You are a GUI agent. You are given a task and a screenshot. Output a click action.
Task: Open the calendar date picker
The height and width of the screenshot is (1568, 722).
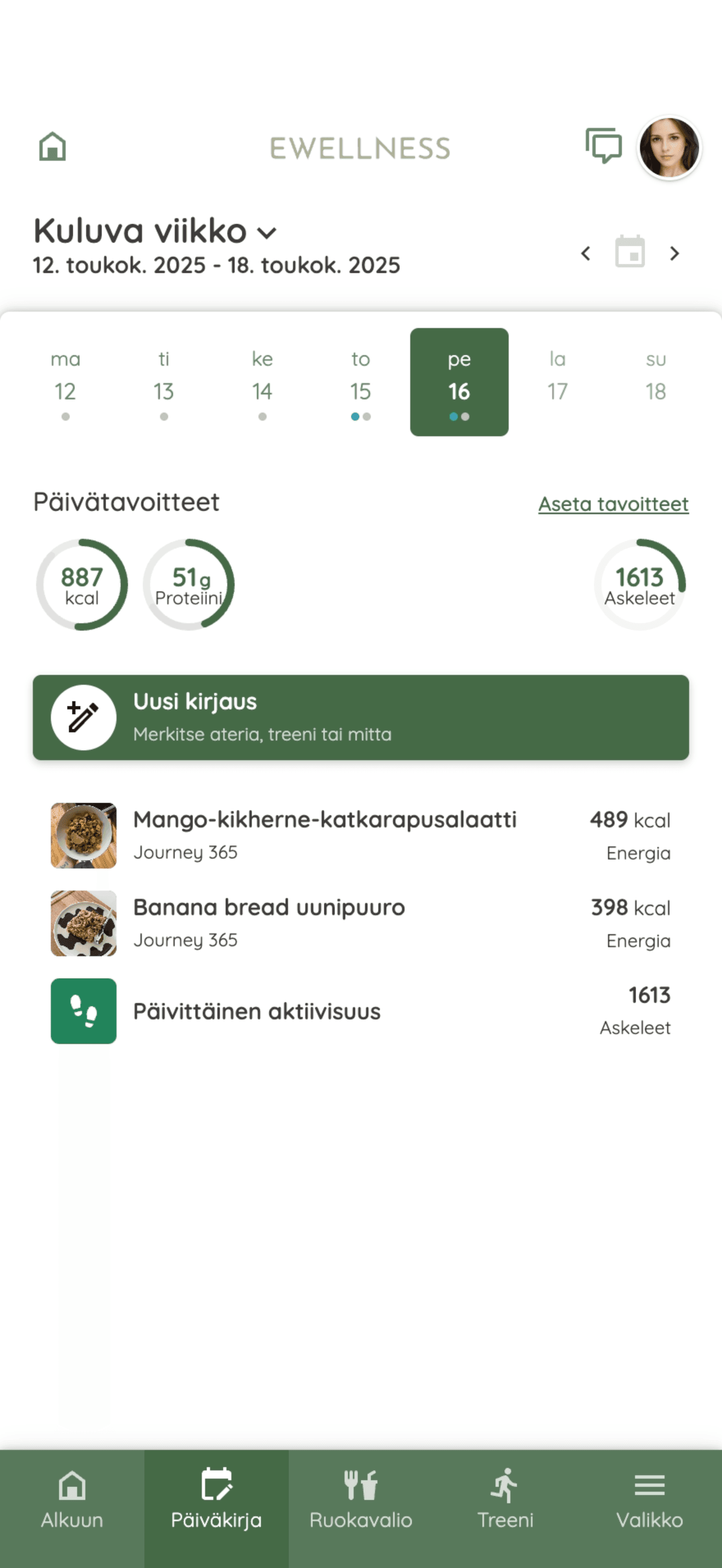tap(630, 252)
